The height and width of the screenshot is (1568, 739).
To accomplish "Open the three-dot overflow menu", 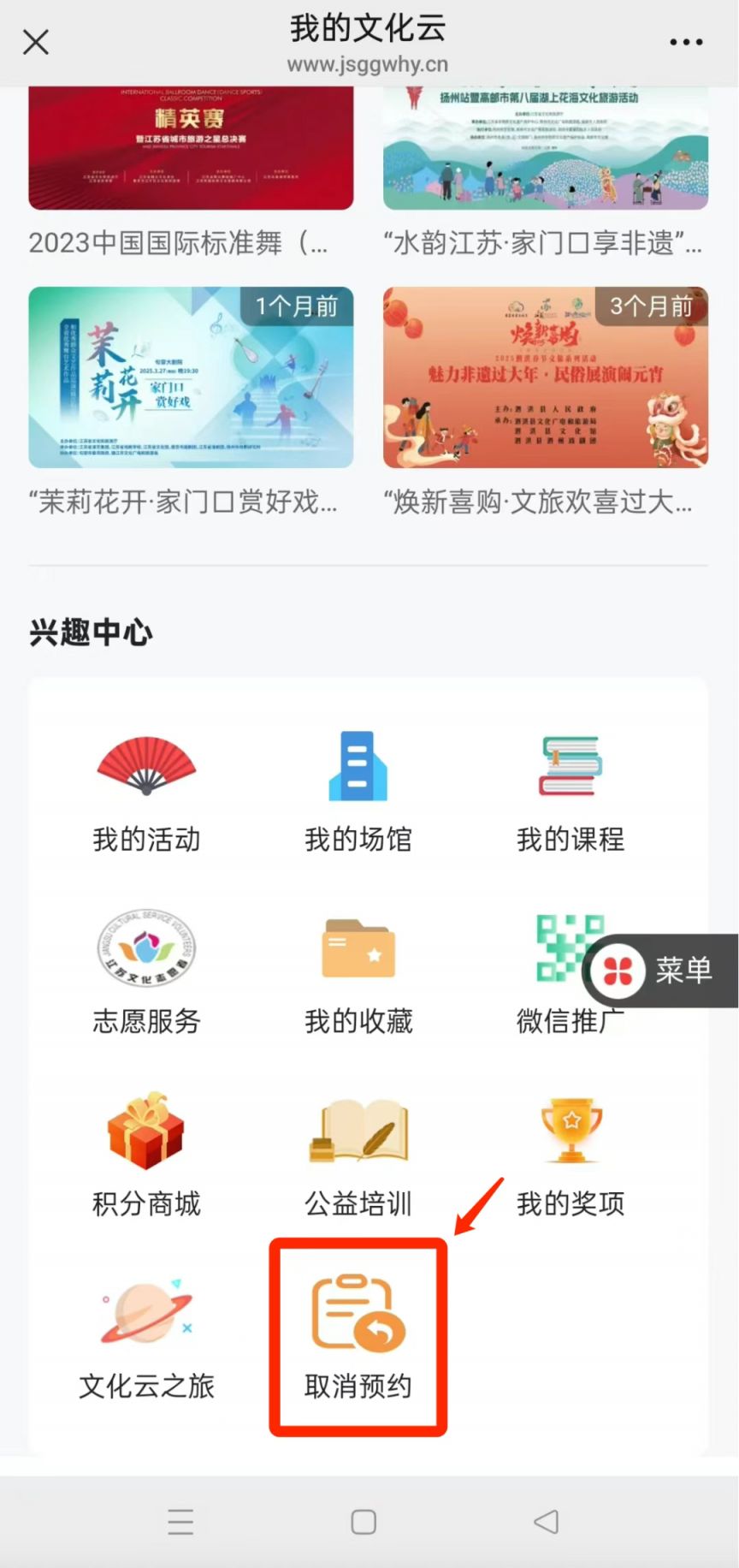I will click(x=686, y=42).
